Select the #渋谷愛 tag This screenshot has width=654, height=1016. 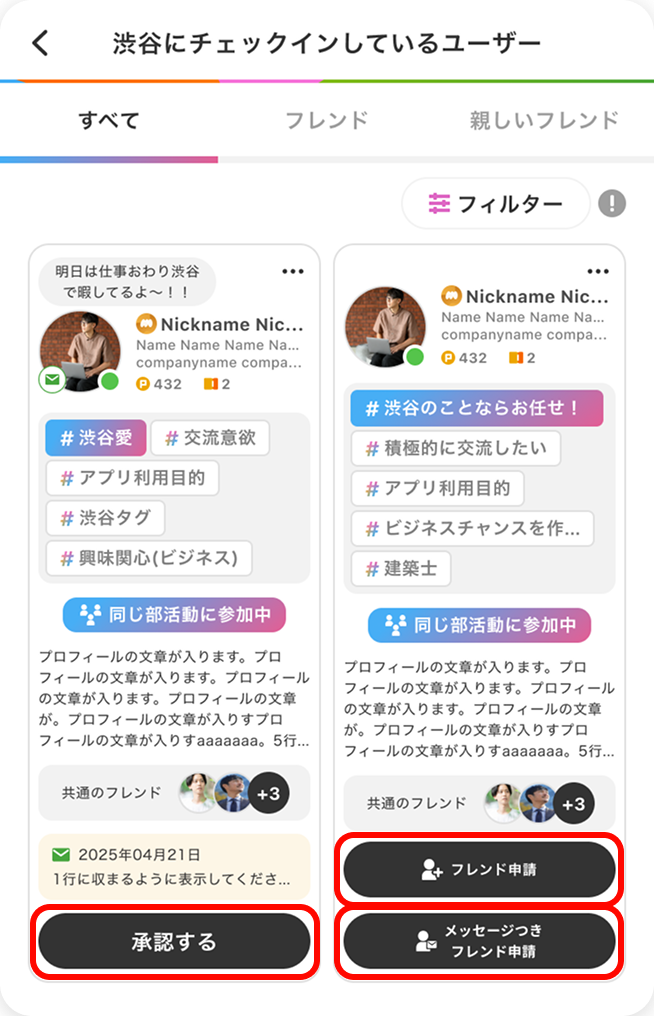click(96, 438)
